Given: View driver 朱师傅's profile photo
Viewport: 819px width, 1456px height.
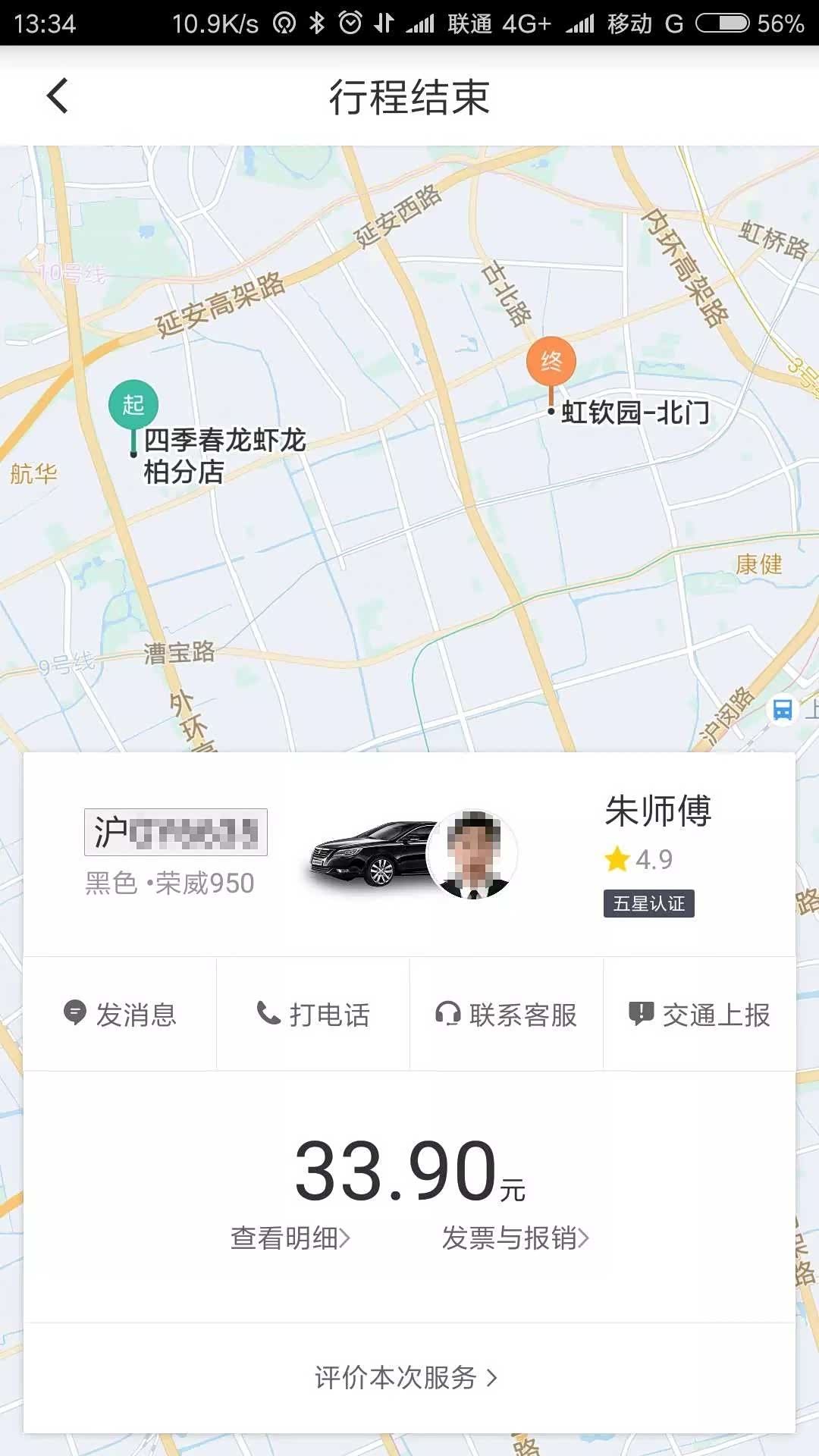Looking at the screenshot, I should coord(473,855).
